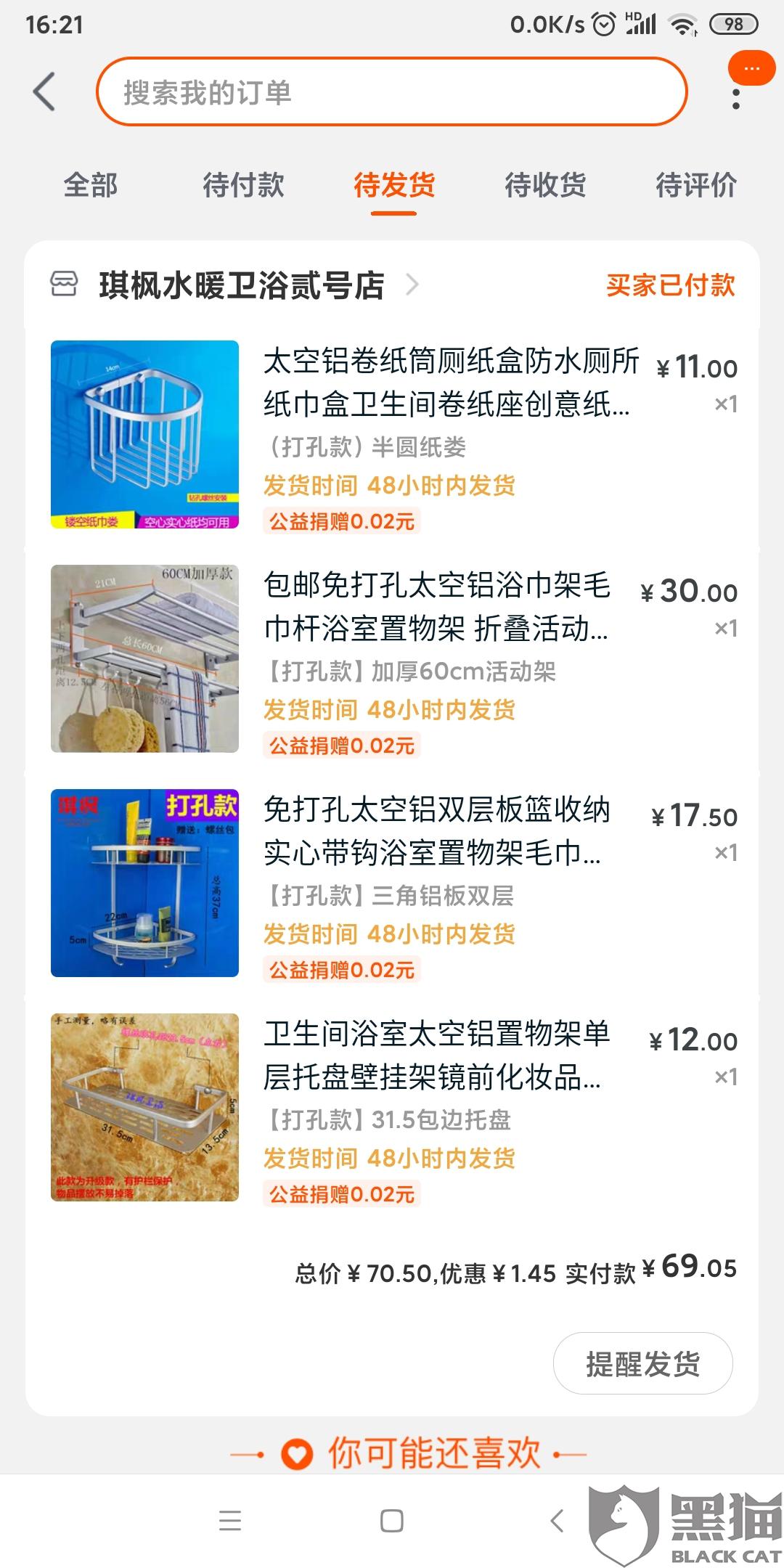Open the 琪枫水暖卫浴贰号店 shop page
This screenshot has width=784, height=1568.
tap(242, 285)
